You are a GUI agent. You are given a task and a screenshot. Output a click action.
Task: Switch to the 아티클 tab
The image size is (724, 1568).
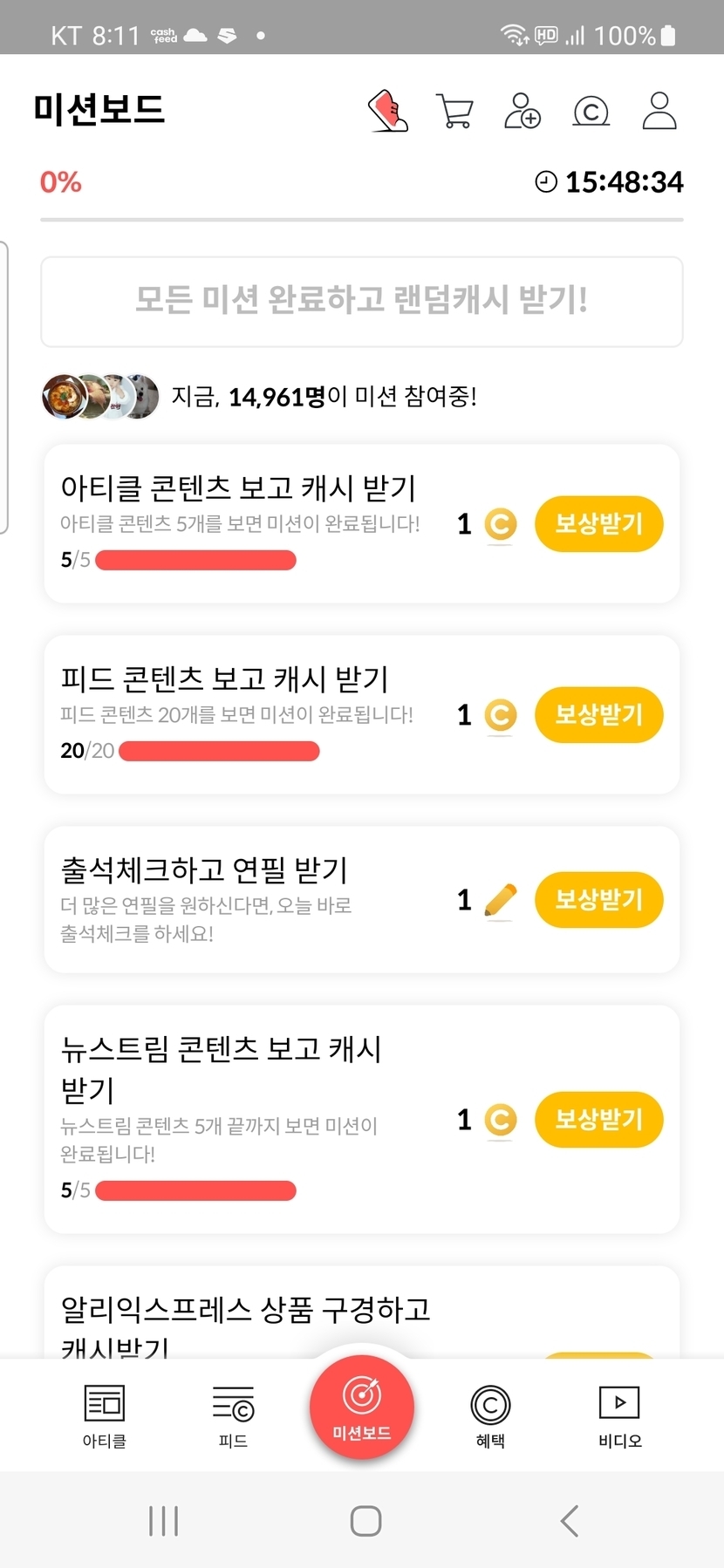coord(105,1415)
